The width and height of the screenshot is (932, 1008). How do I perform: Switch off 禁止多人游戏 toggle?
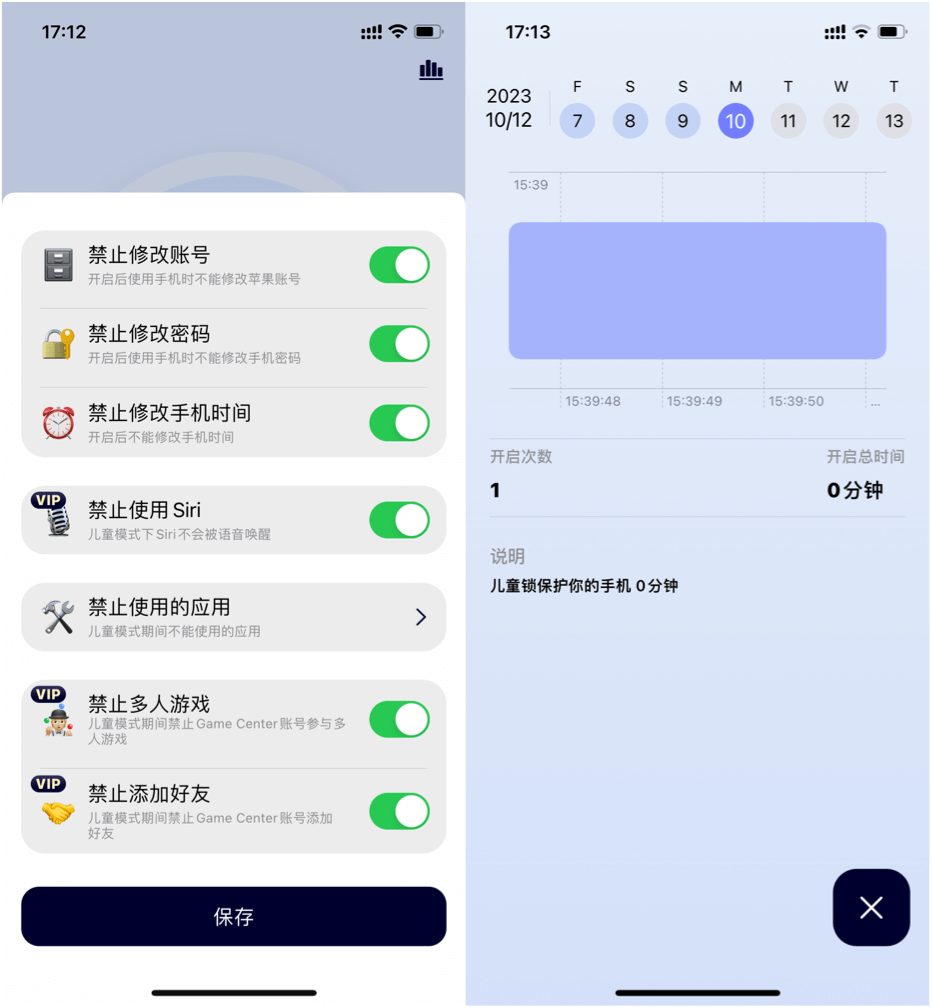(399, 720)
